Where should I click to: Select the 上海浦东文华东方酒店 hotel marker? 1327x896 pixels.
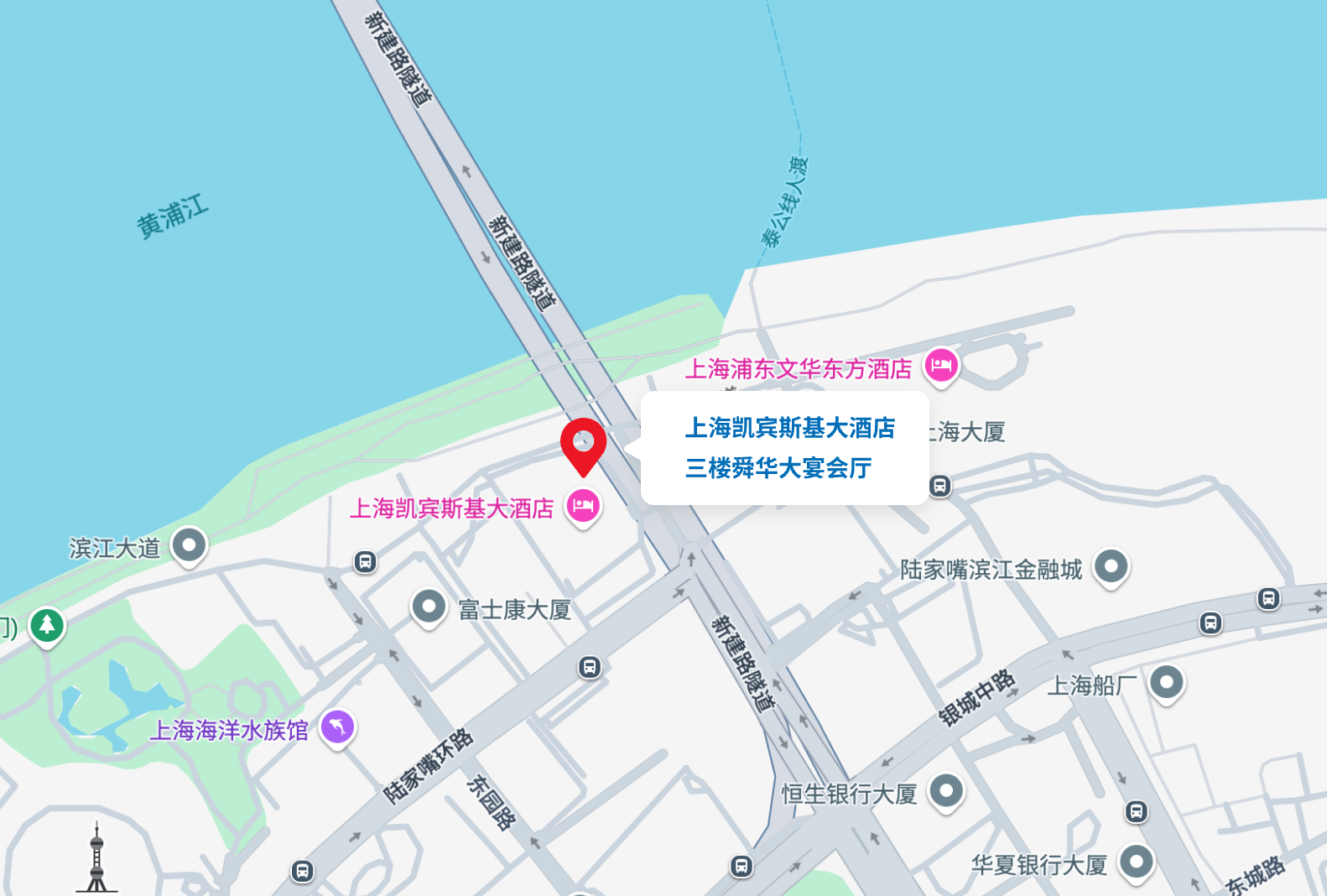point(941,366)
